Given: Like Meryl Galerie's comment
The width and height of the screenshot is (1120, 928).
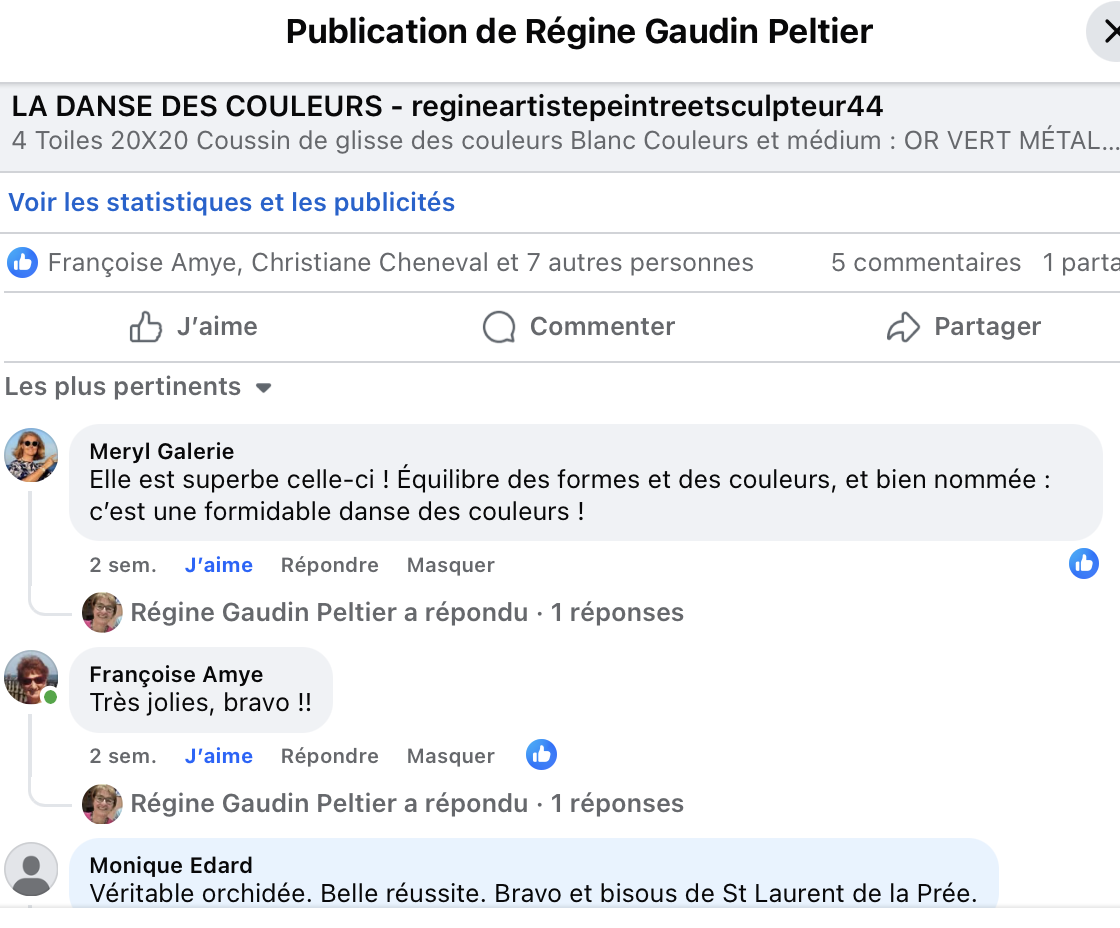Looking at the screenshot, I should 218,565.
